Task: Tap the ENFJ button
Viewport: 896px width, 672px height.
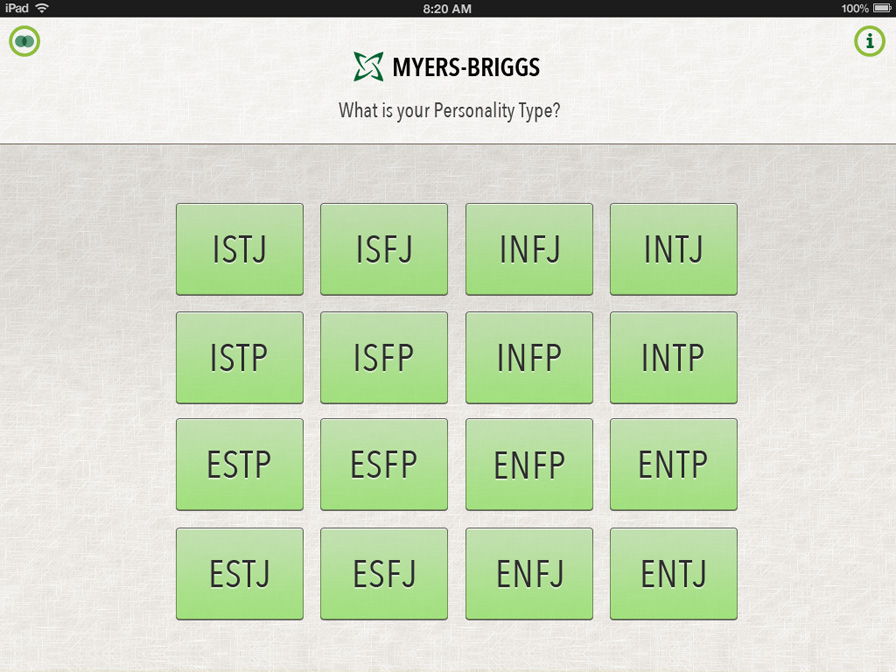Action: [x=529, y=574]
